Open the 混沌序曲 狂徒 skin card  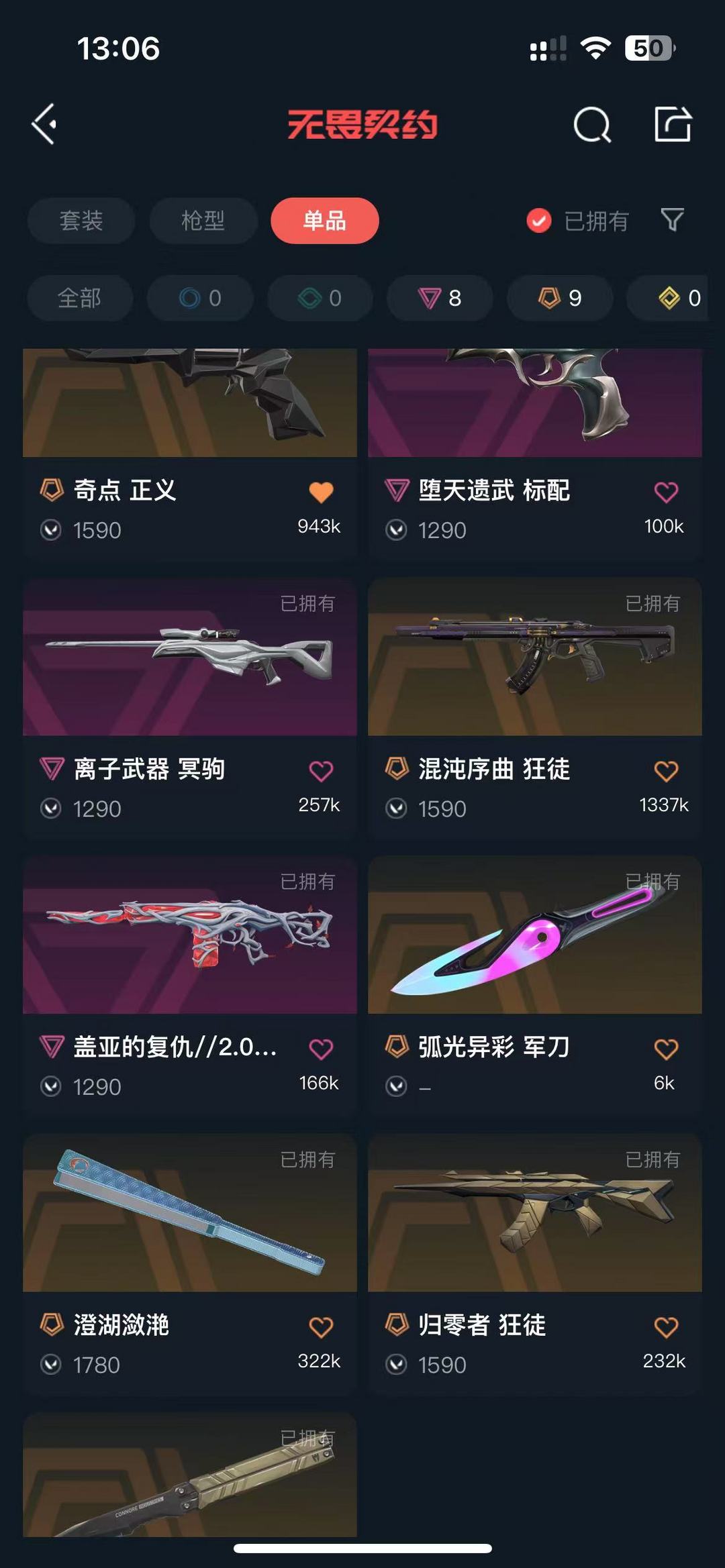[x=535, y=708]
